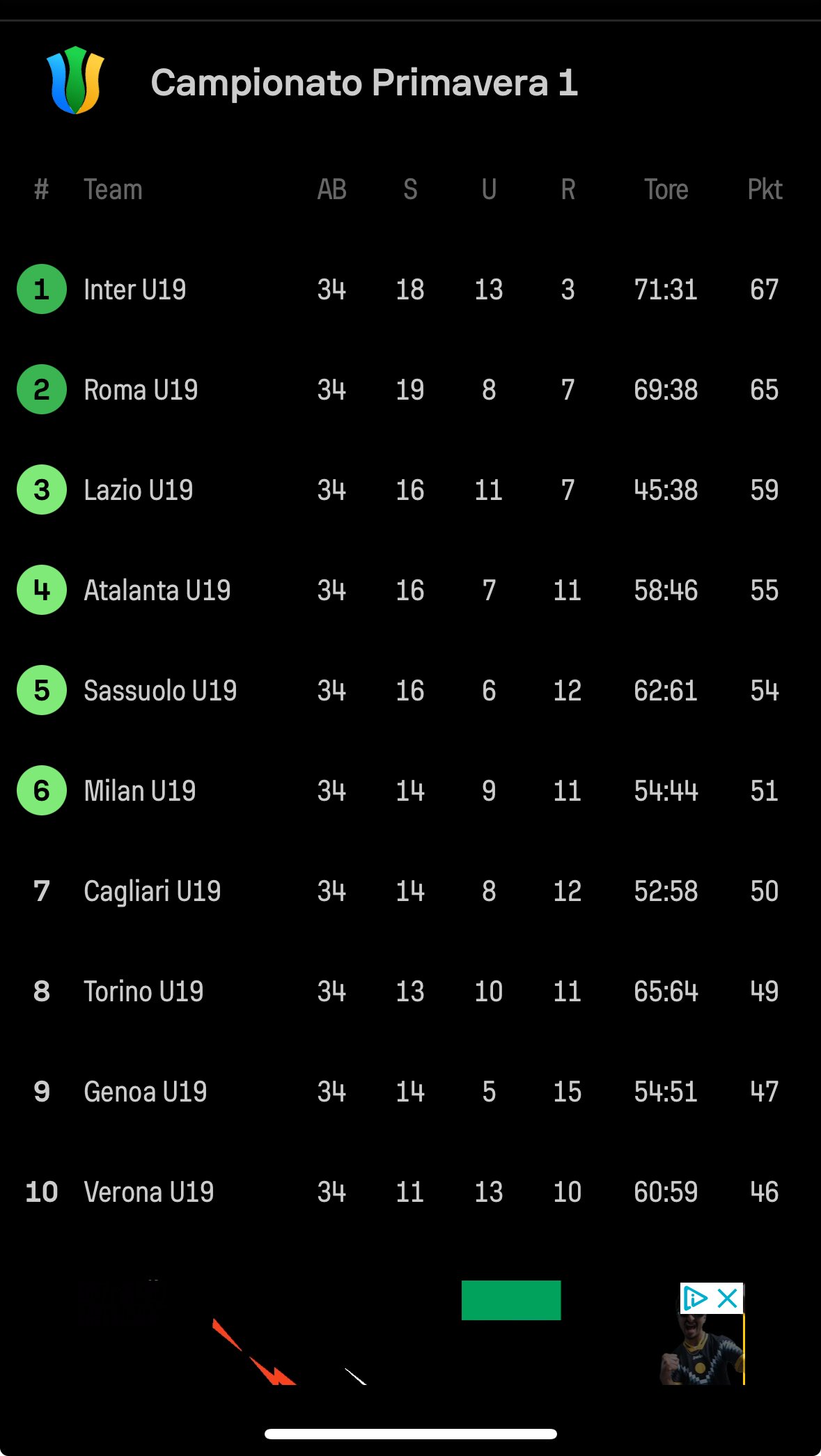Open the Genoa U19 team row
The height and width of the screenshot is (1456, 821).
point(410,1091)
